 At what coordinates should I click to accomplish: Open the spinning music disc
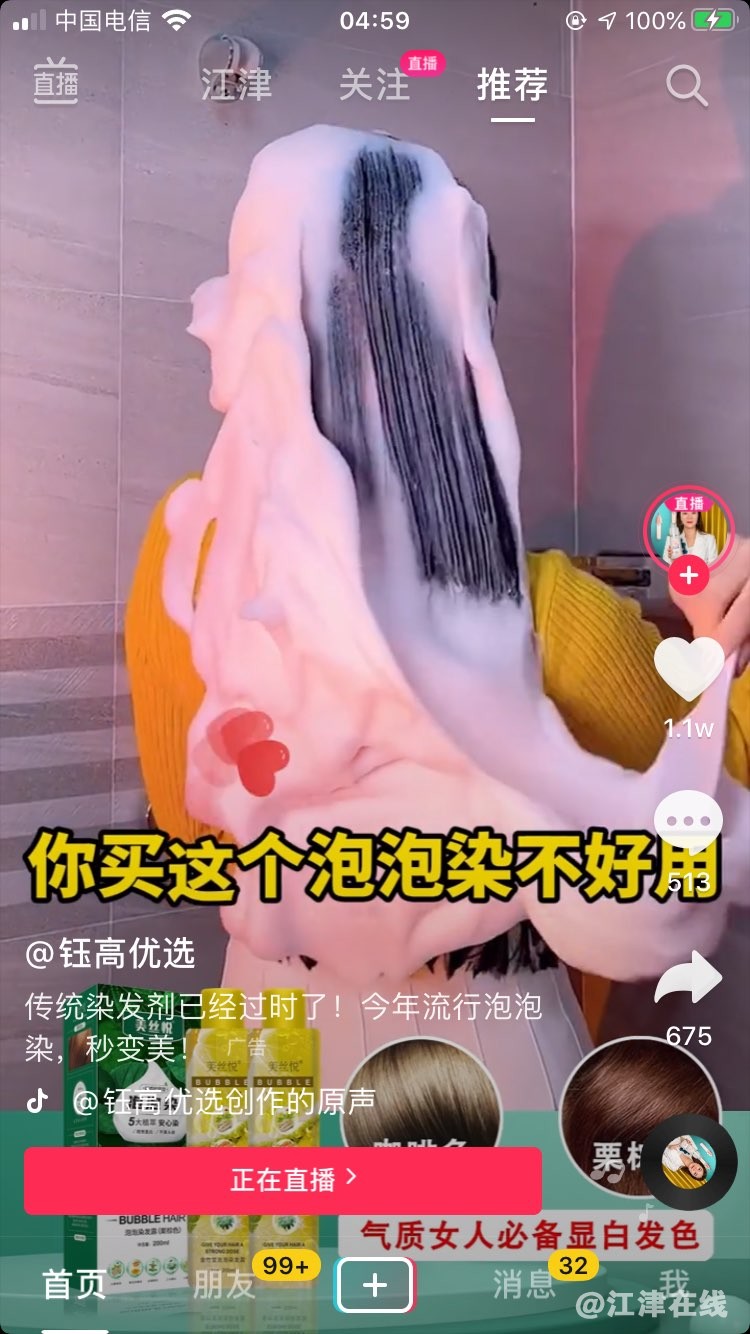(x=689, y=1162)
